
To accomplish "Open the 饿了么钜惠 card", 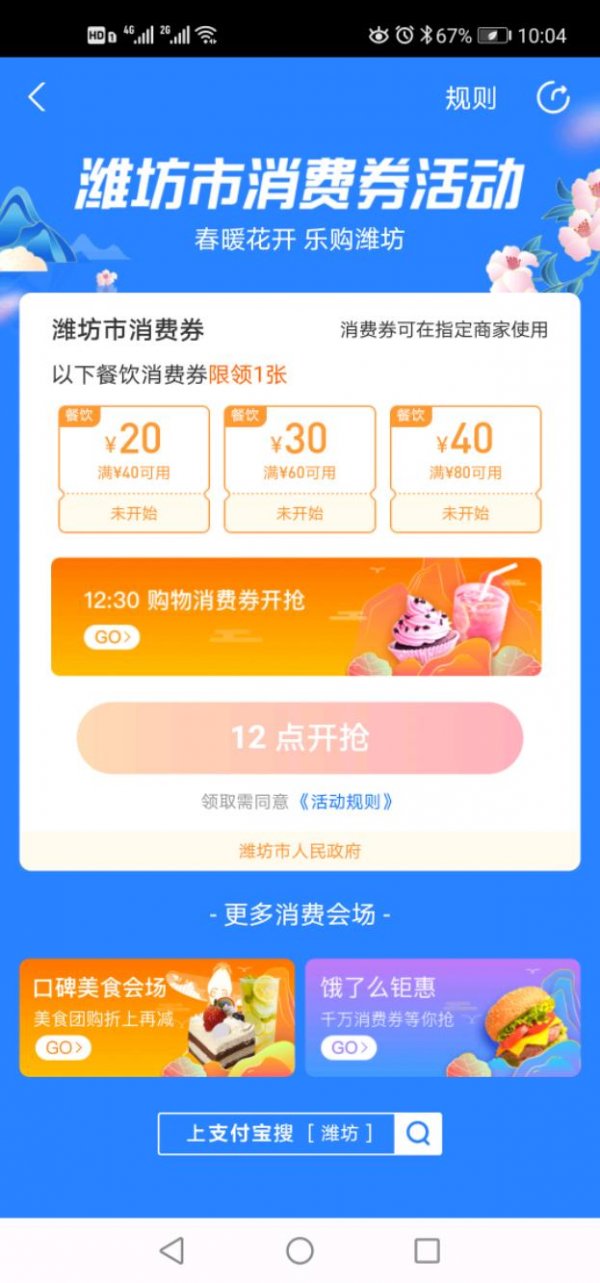I will (442, 1017).
